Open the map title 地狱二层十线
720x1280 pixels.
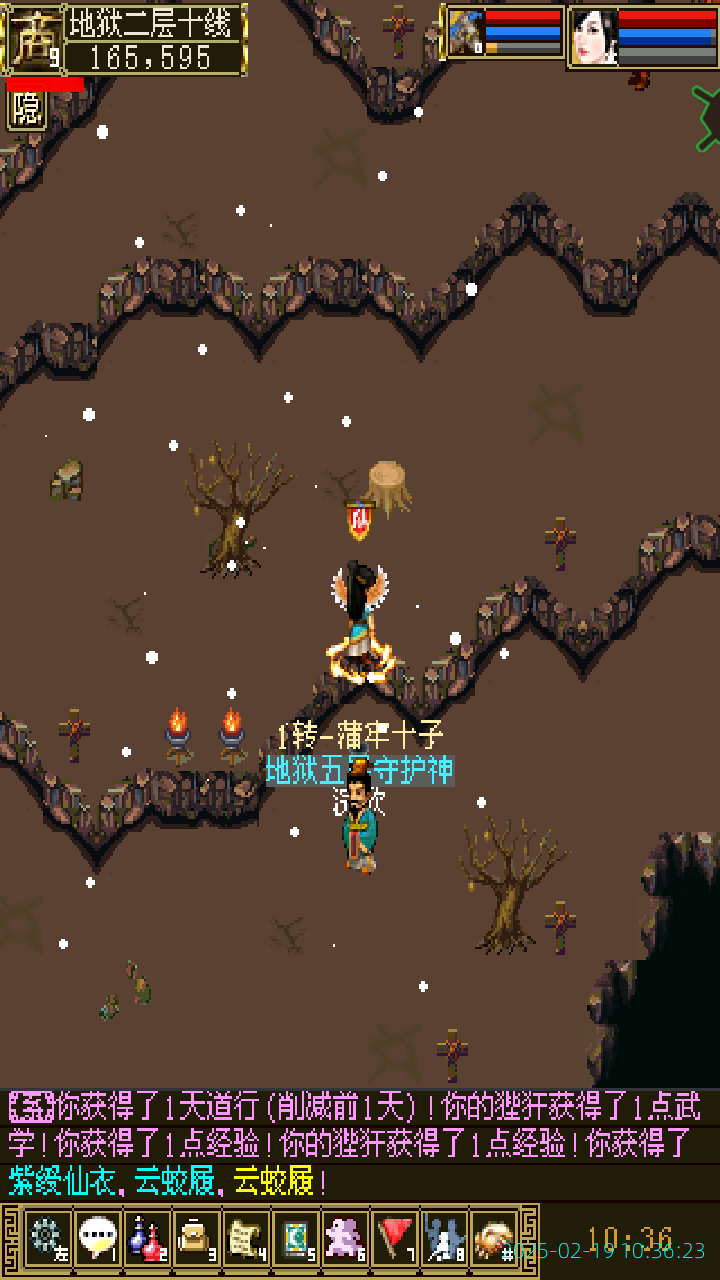[155, 22]
